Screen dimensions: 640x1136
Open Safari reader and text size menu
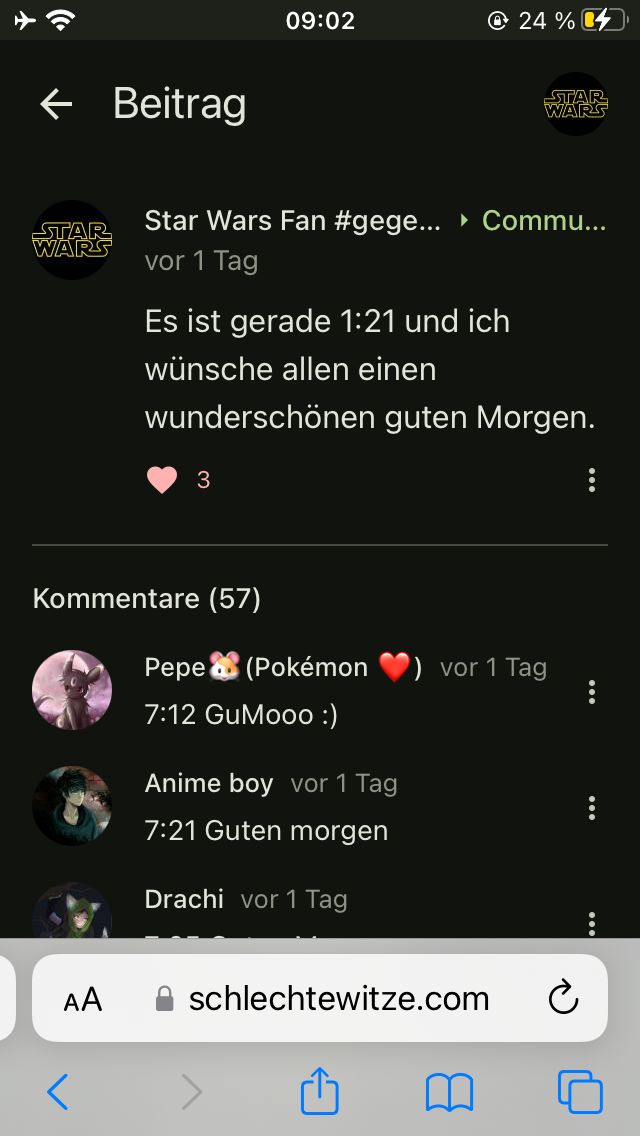[83, 999]
